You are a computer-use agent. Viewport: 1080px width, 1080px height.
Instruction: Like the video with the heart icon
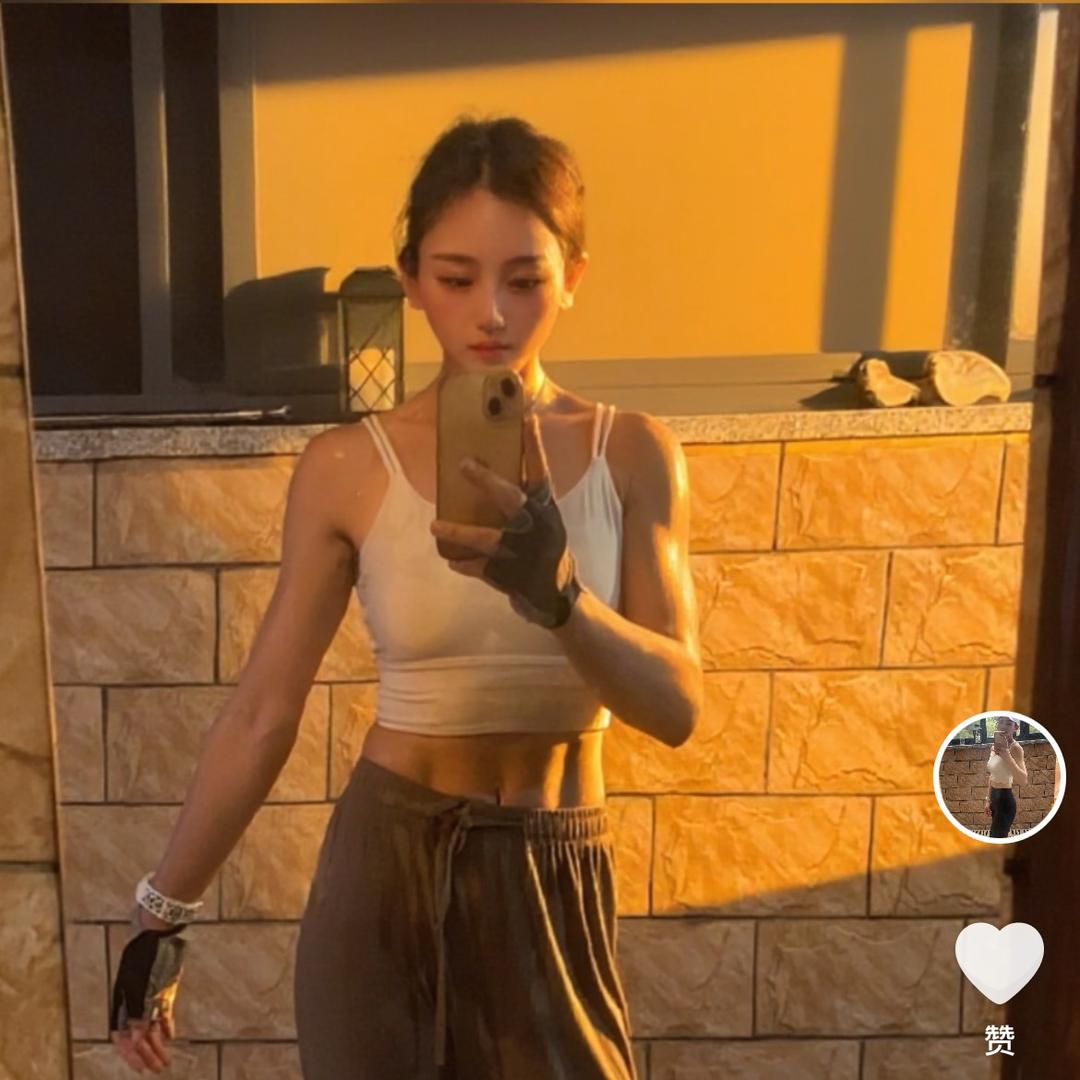coord(999,961)
